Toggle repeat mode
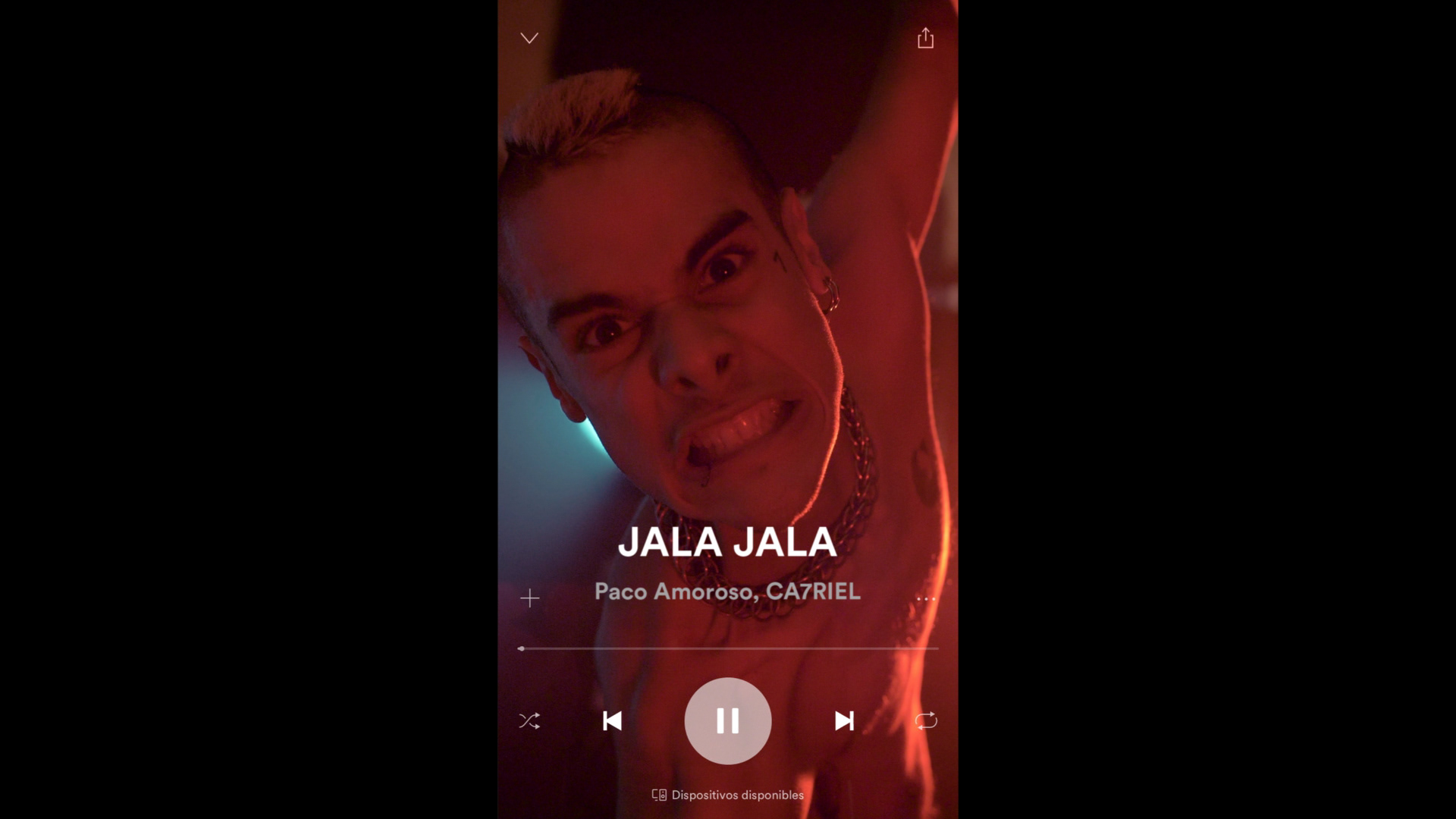 (x=926, y=720)
